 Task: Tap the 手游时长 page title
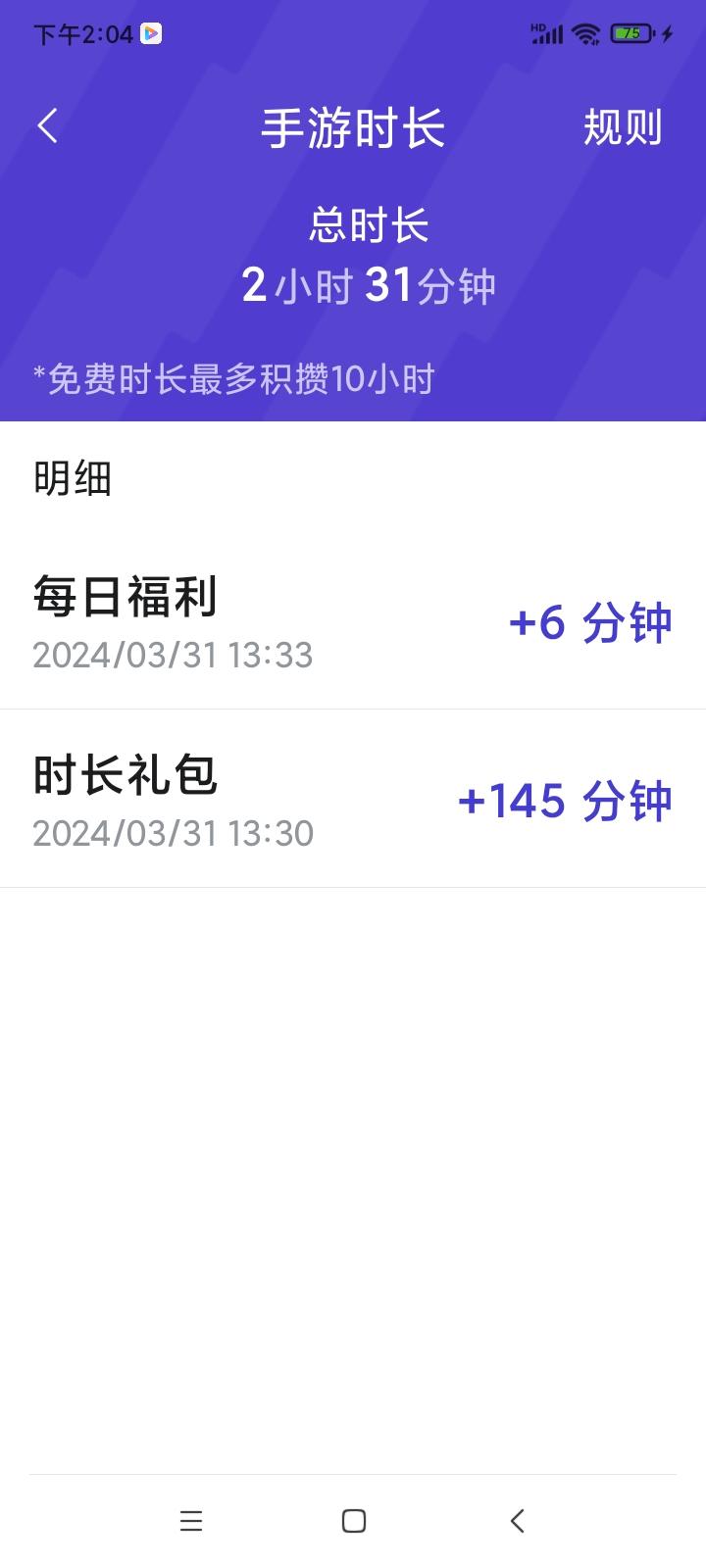pos(353,127)
